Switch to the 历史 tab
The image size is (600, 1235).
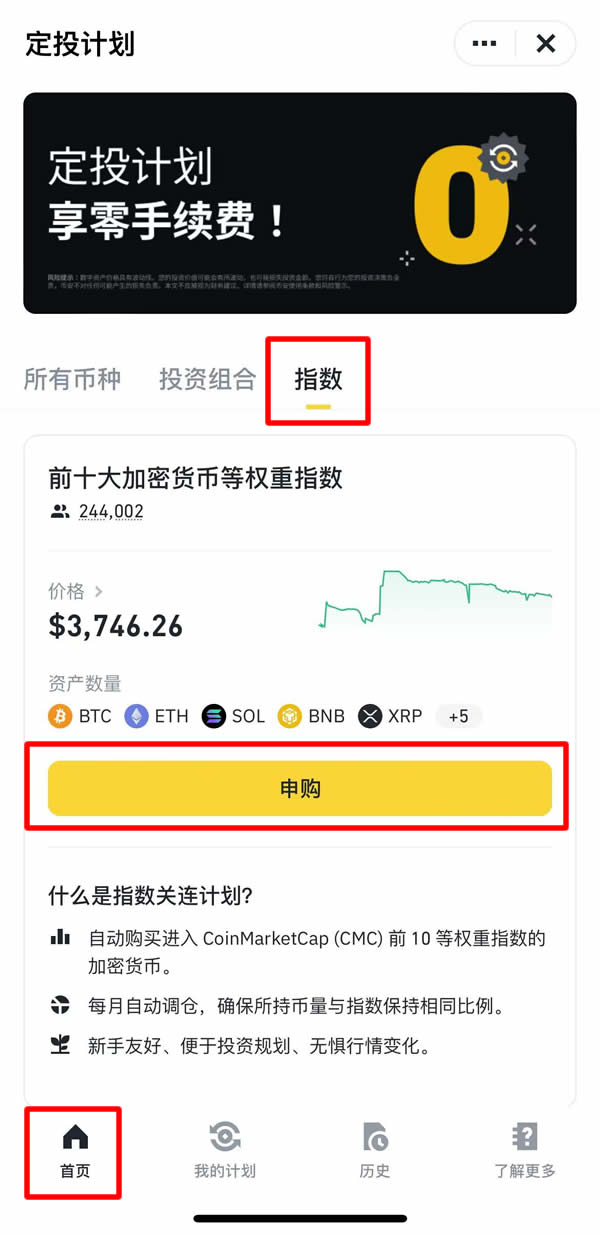tap(375, 1150)
